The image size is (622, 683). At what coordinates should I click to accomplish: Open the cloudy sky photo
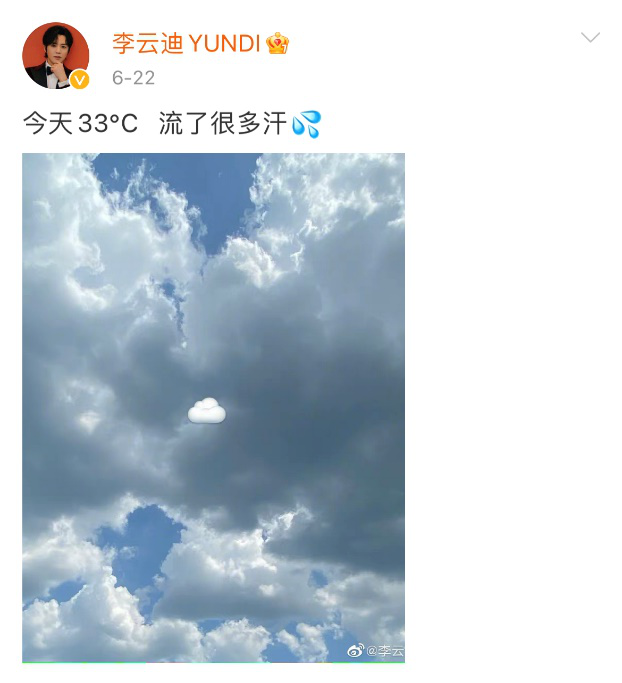coord(213,407)
